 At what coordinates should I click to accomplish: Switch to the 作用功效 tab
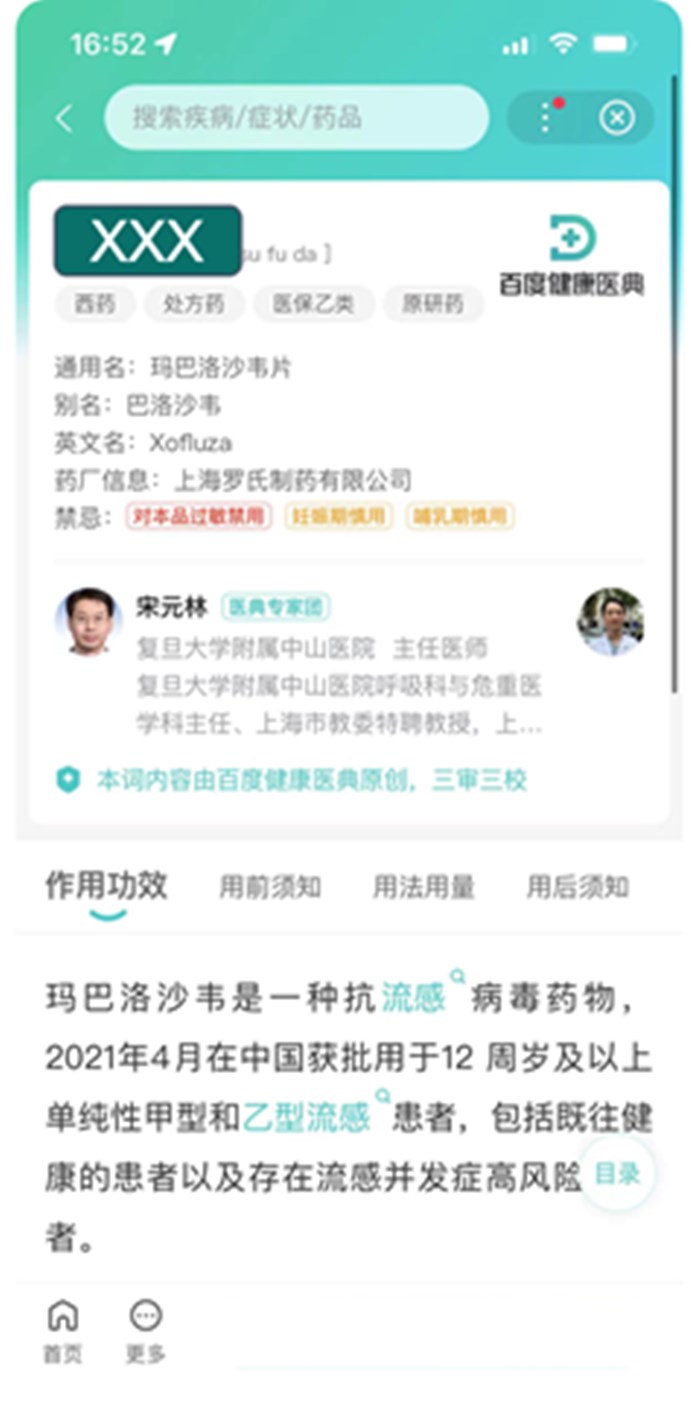[x=107, y=886]
